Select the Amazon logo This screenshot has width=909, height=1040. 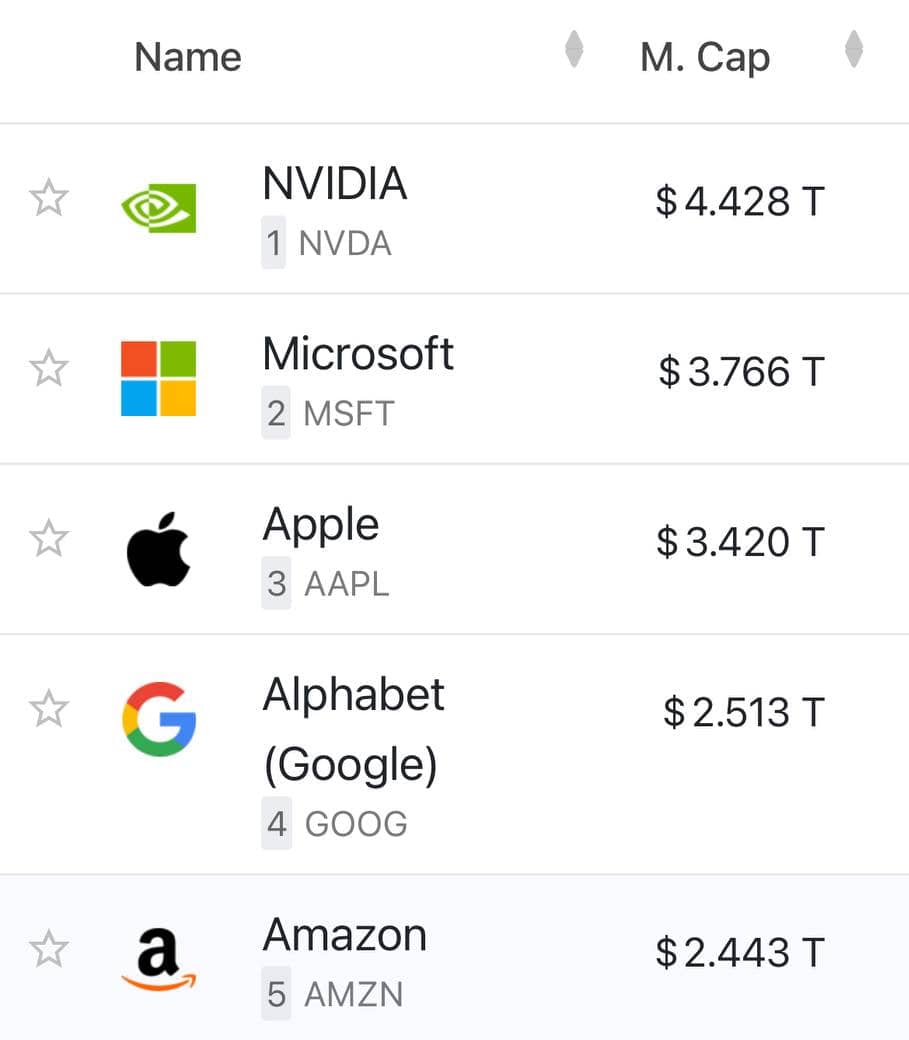160,955
